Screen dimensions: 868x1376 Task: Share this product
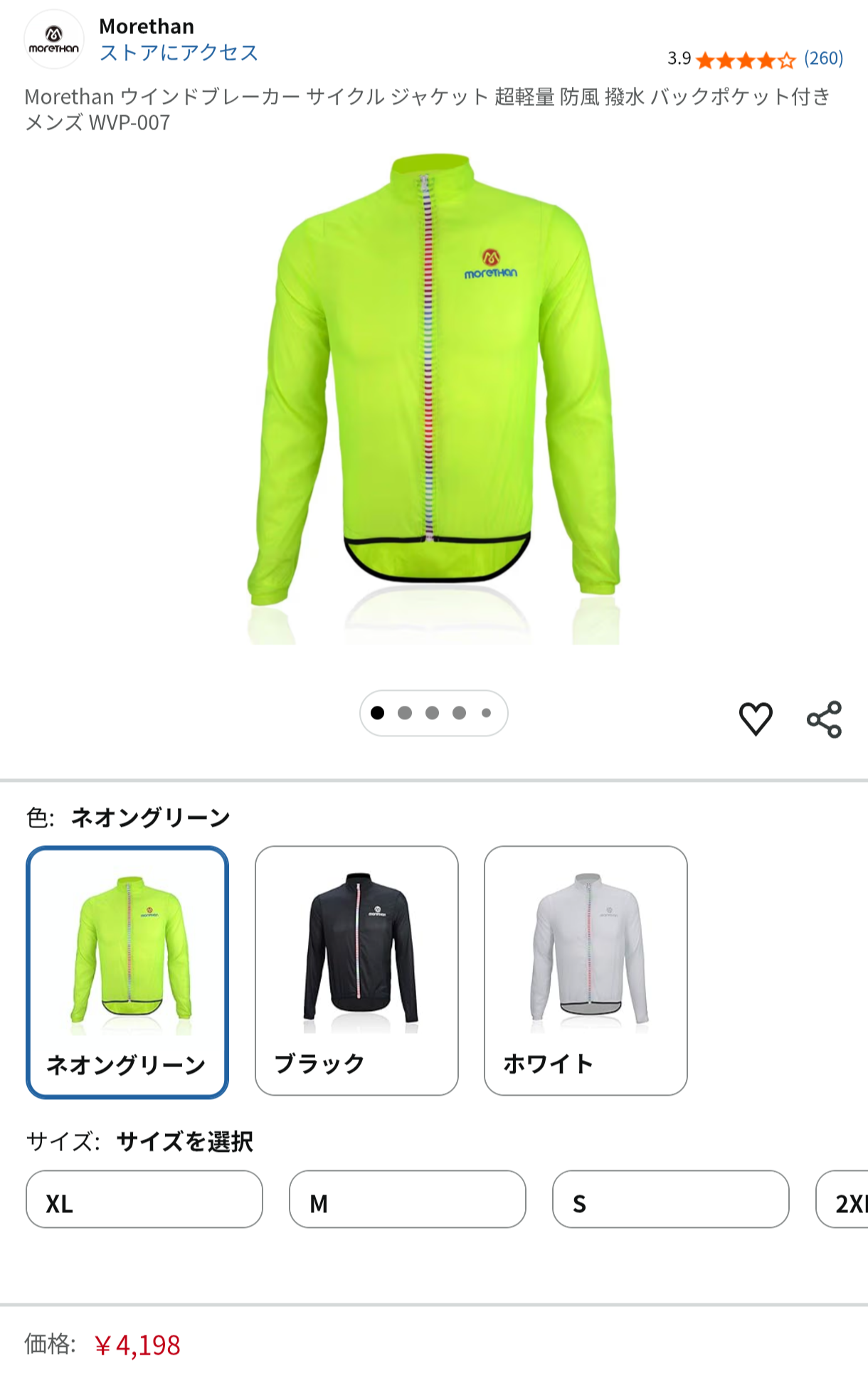[x=824, y=719]
